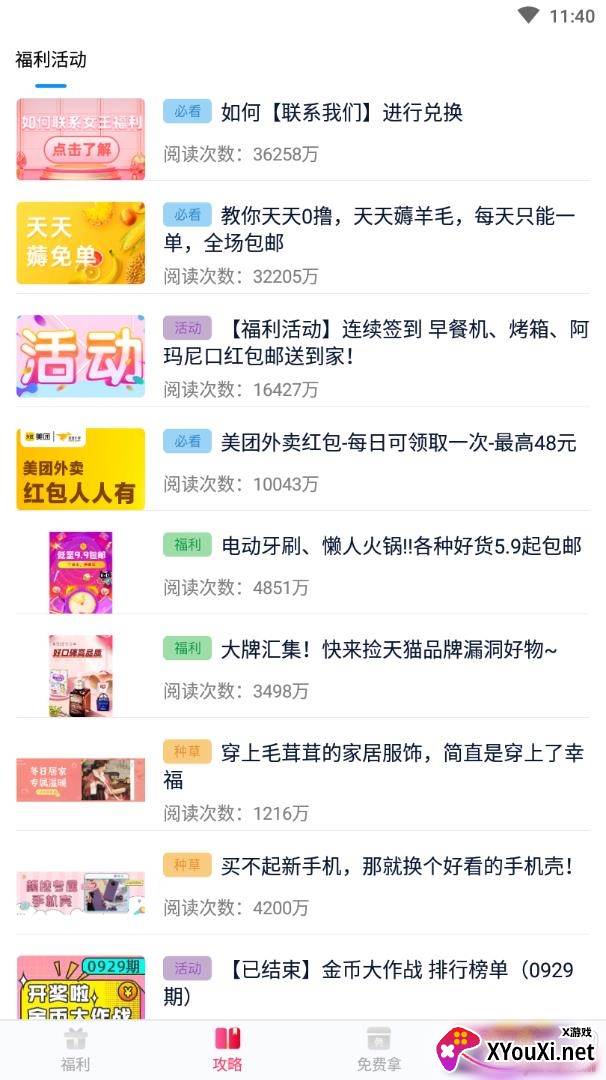Switch to the 攻略 bottom tab
The image size is (606, 1080).
(x=227, y=1049)
